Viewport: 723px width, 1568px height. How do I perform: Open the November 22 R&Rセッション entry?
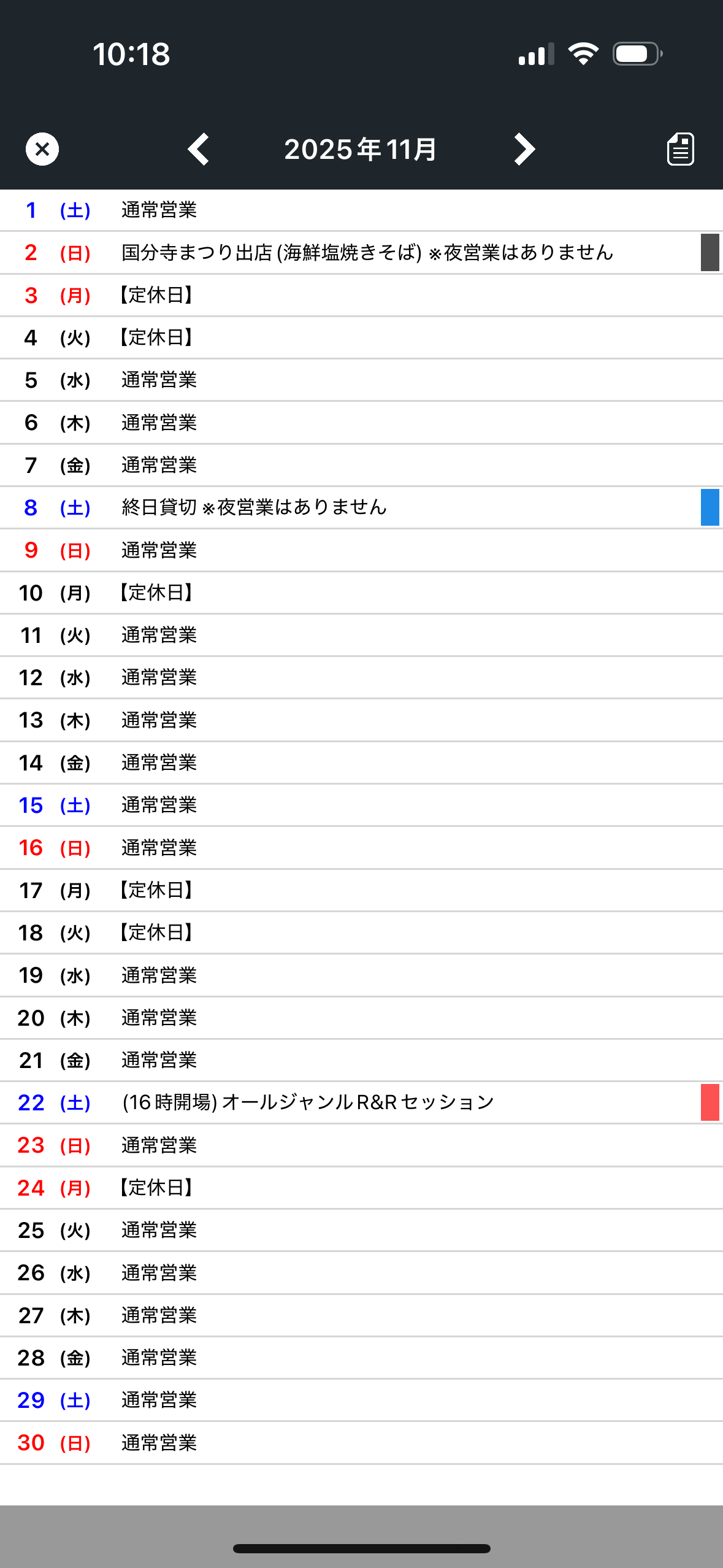click(308, 1102)
